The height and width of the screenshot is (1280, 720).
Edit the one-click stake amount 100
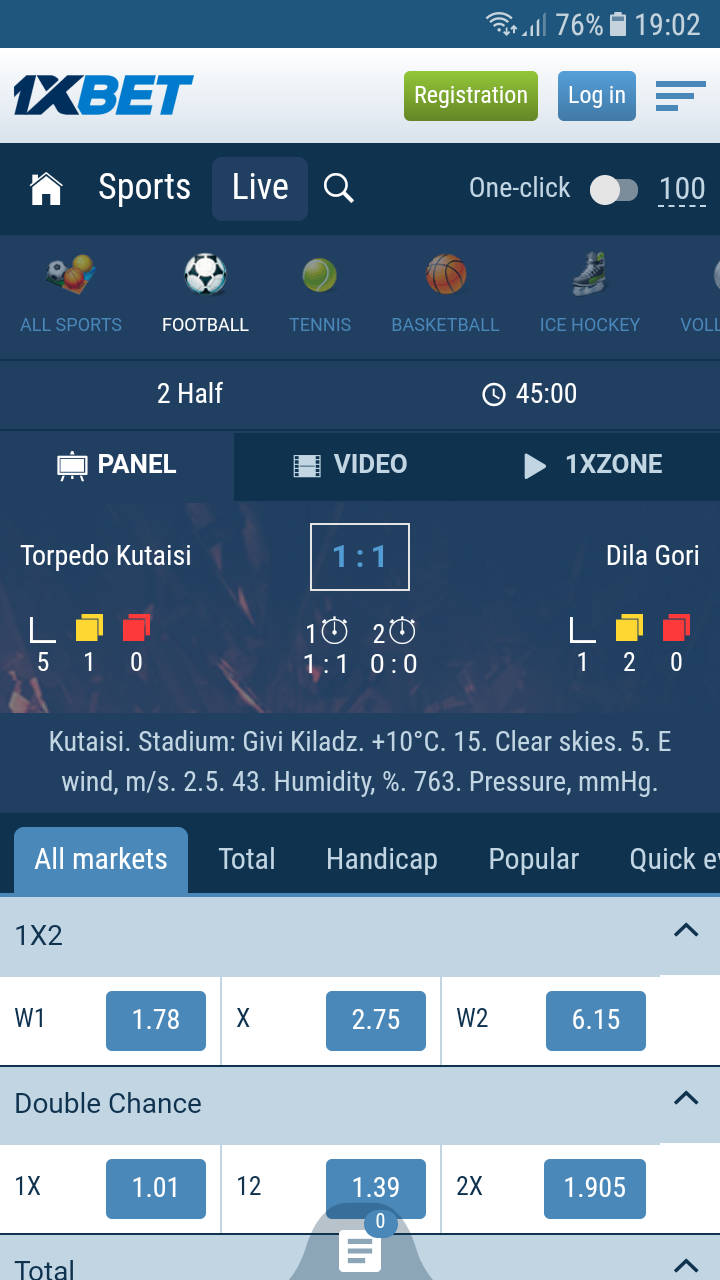[x=682, y=189]
